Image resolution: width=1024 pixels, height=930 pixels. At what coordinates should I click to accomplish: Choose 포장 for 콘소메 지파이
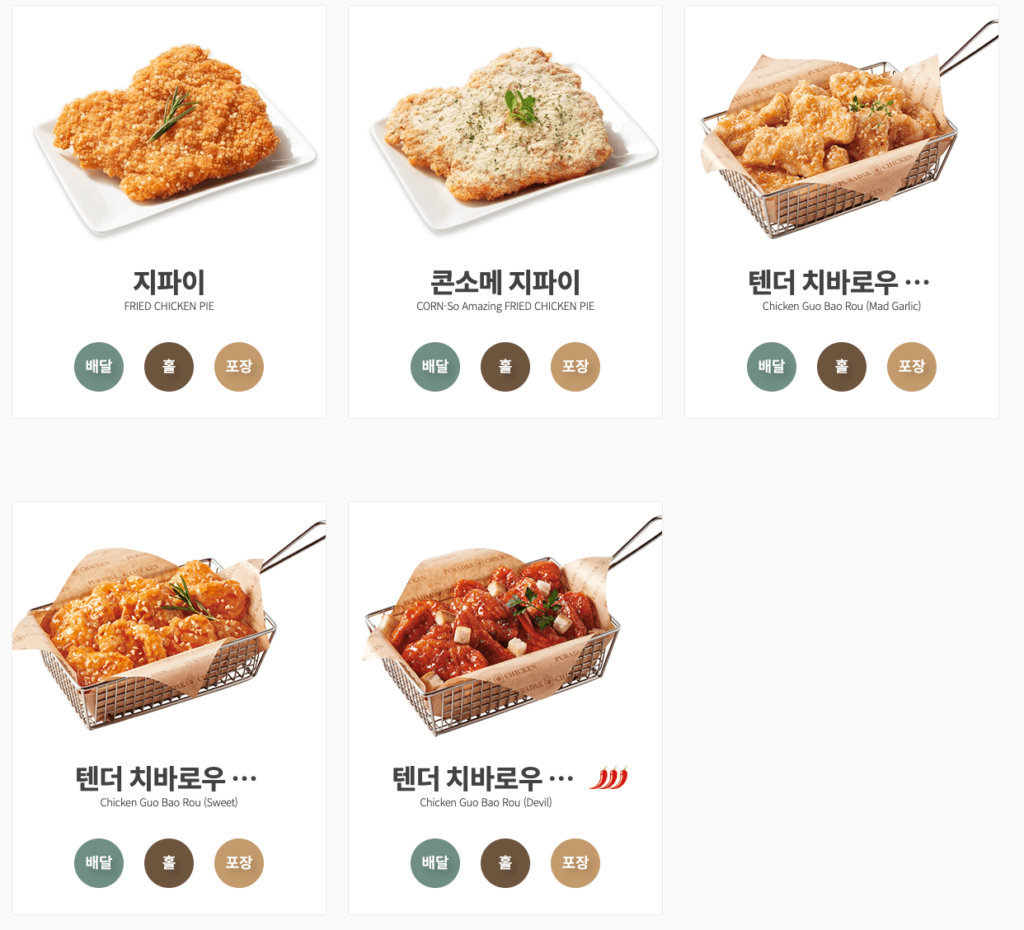pyautogui.click(x=575, y=367)
